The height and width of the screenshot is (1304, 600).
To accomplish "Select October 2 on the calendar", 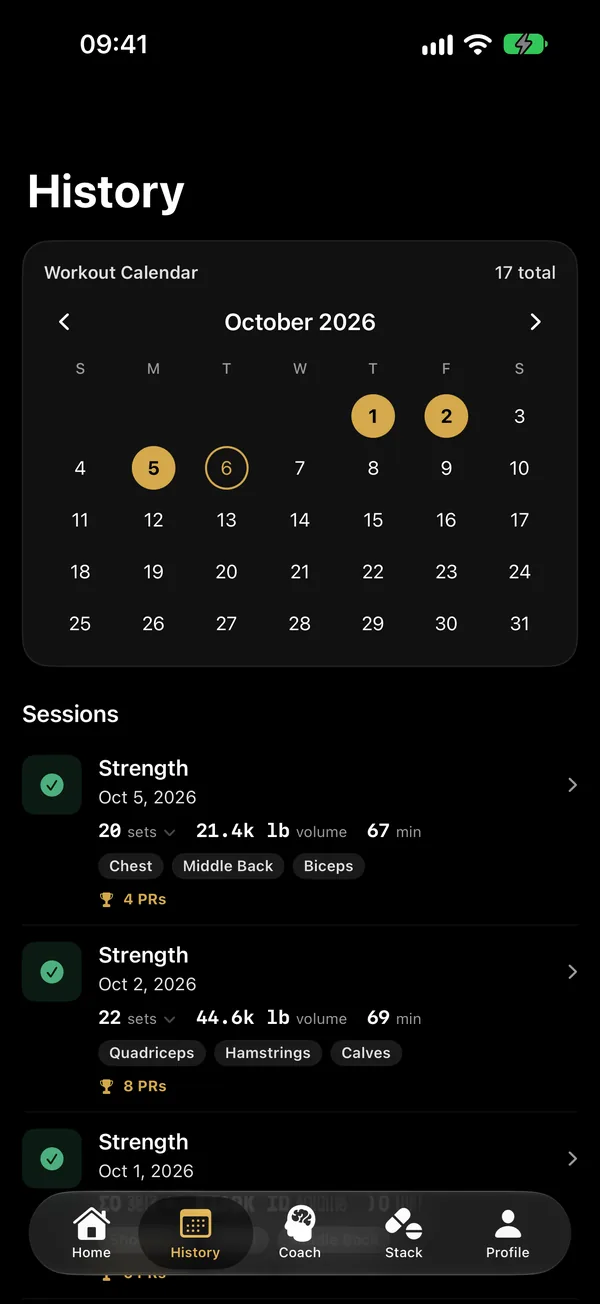I will click(x=446, y=416).
